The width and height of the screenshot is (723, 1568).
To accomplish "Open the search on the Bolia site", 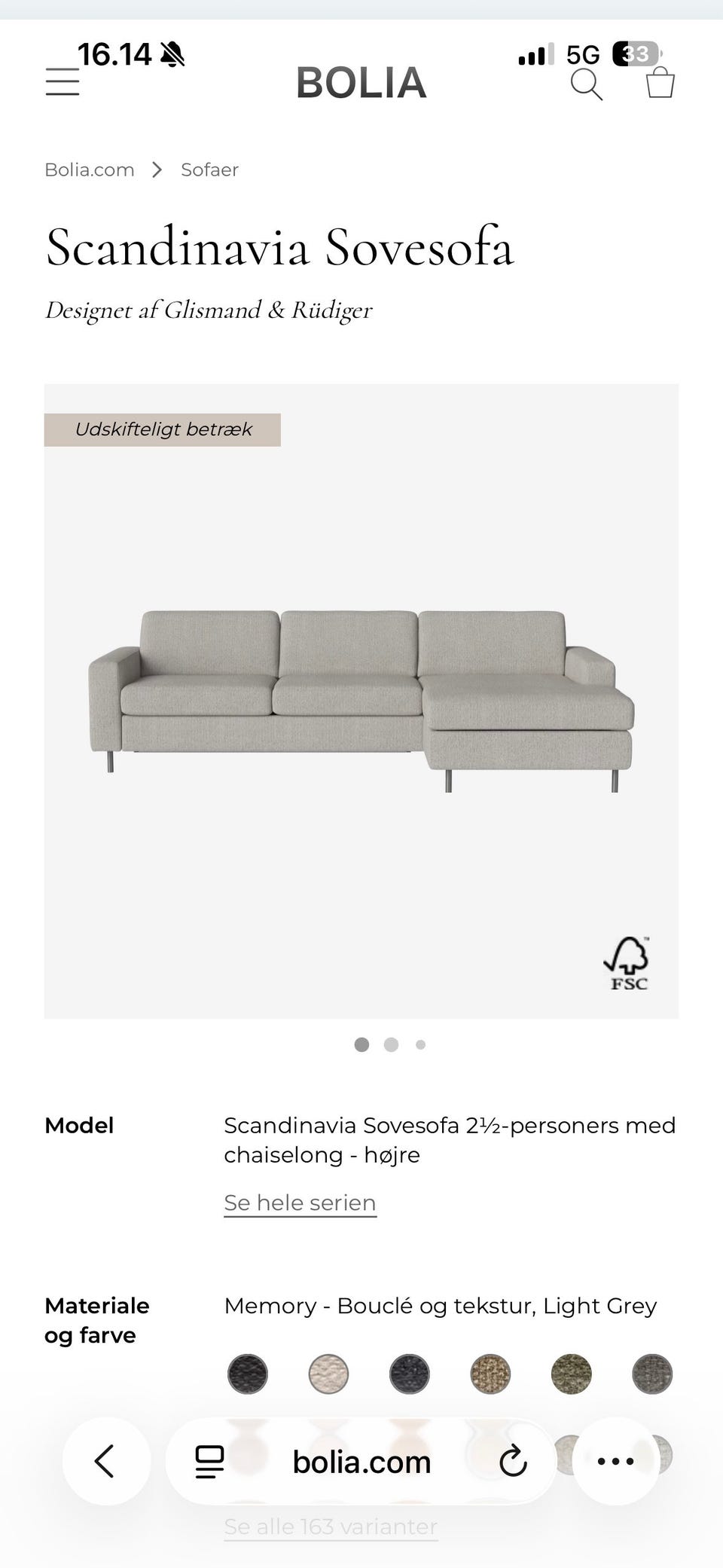I will coord(587,84).
